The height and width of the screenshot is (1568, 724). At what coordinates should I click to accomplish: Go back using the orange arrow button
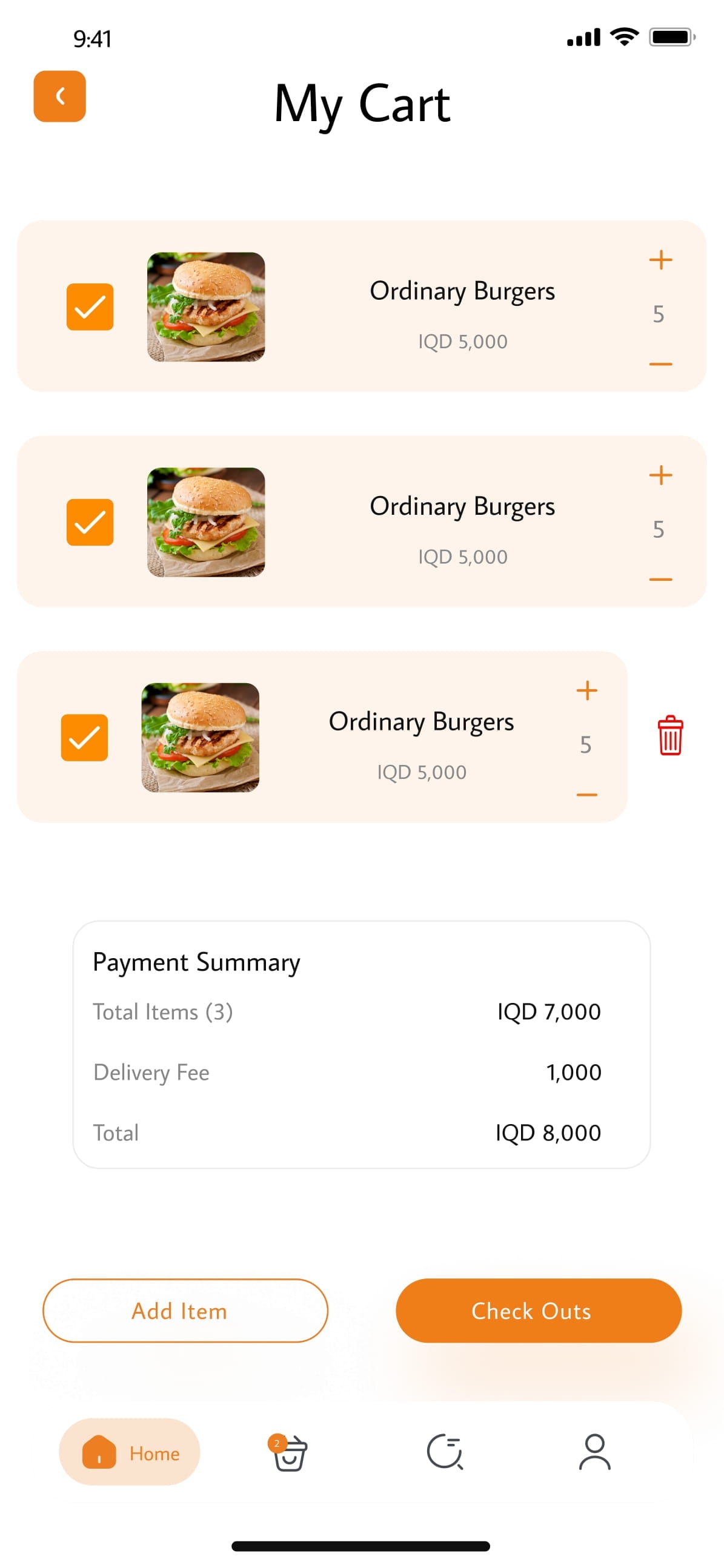click(x=59, y=96)
